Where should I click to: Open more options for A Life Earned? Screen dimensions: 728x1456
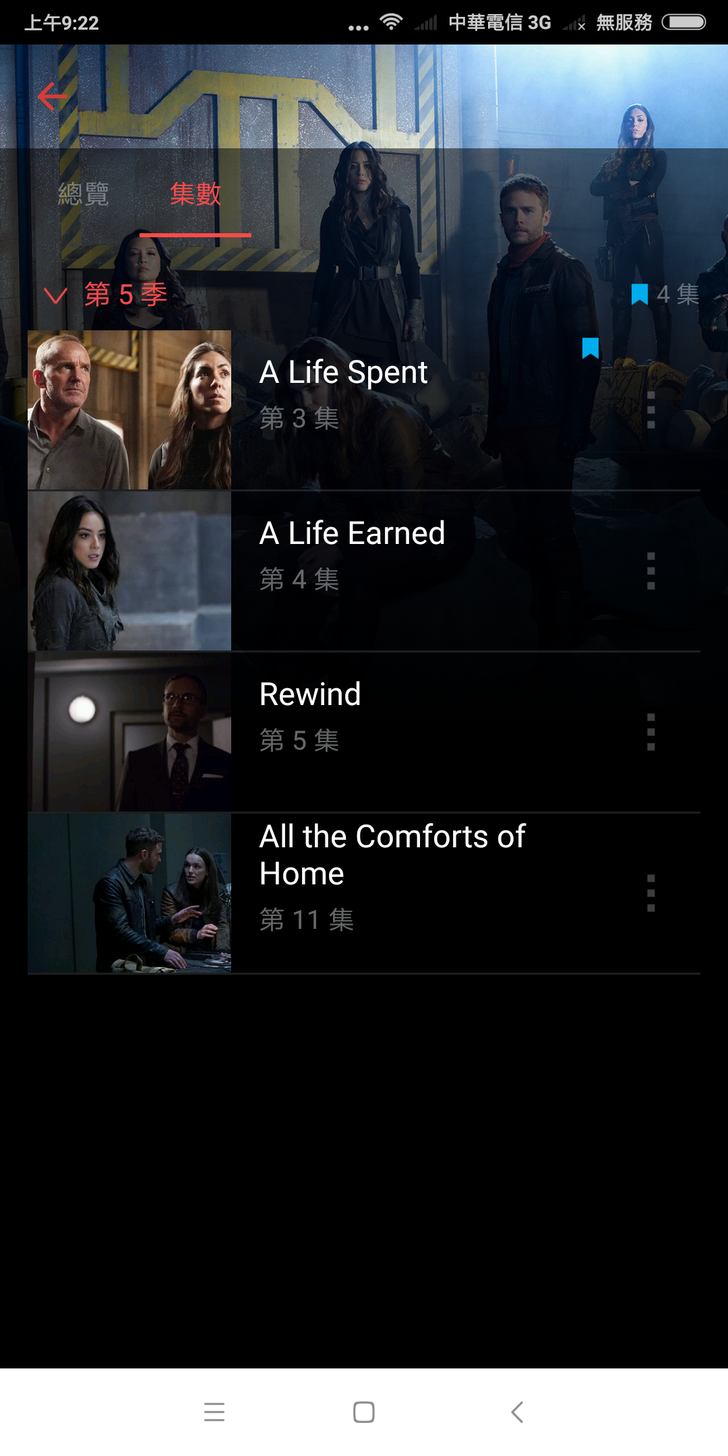tap(651, 571)
